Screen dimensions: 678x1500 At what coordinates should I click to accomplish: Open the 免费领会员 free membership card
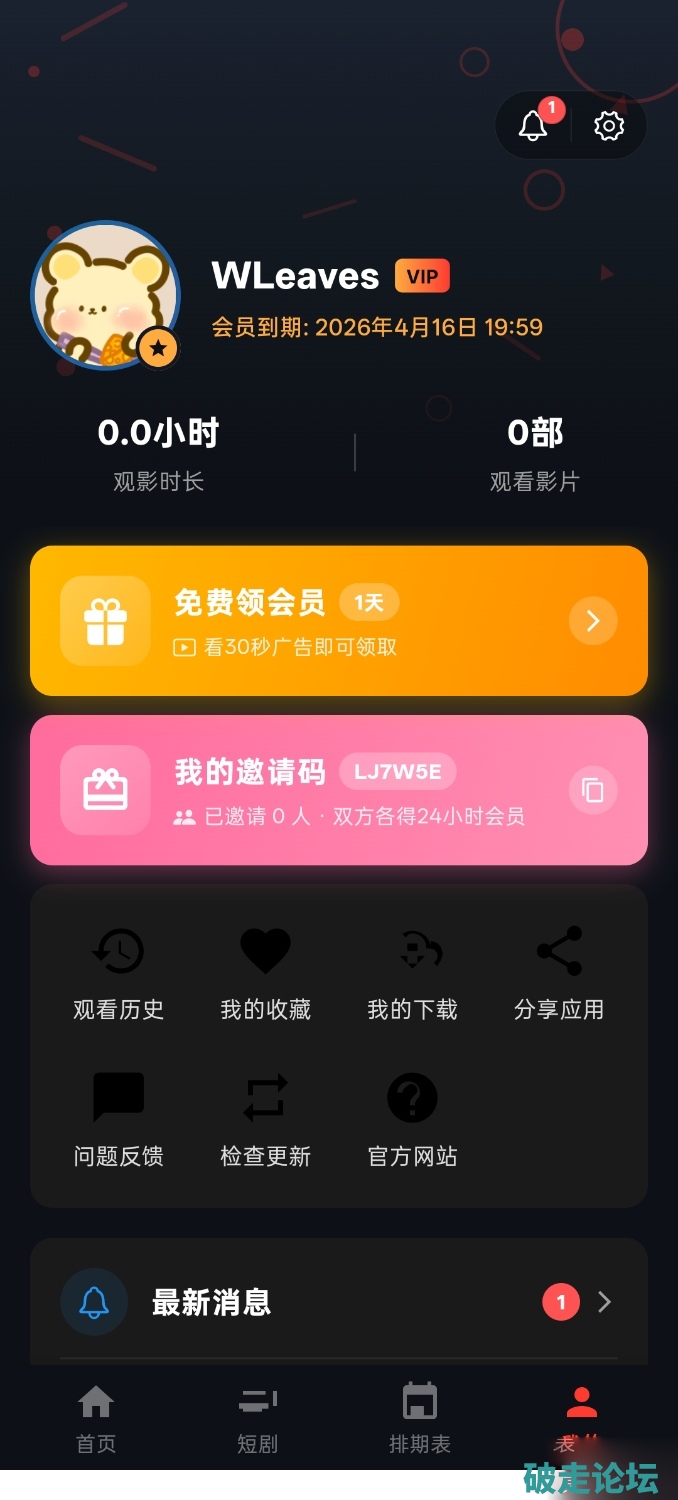pyautogui.click(x=339, y=620)
